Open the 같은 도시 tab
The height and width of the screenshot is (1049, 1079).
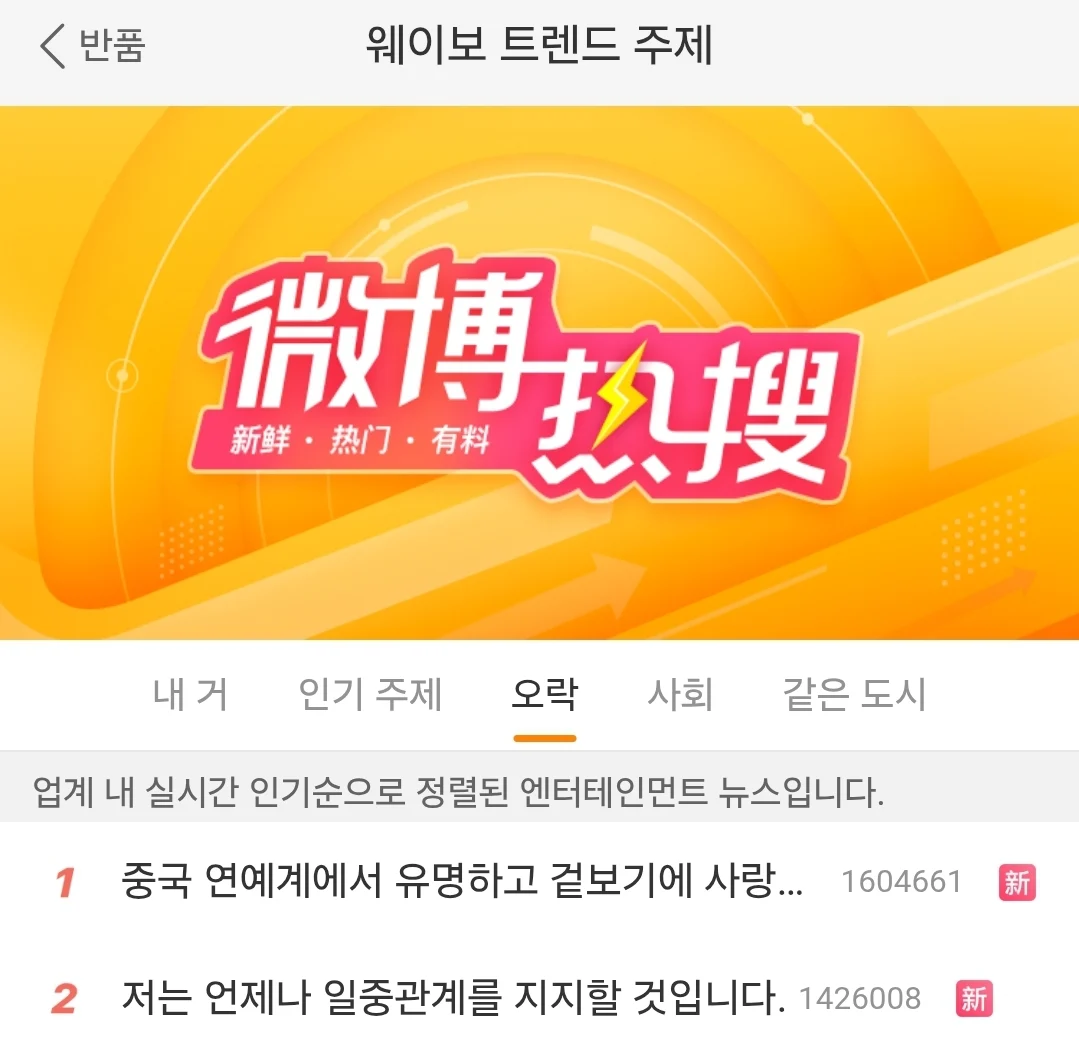[x=854, y=693]
